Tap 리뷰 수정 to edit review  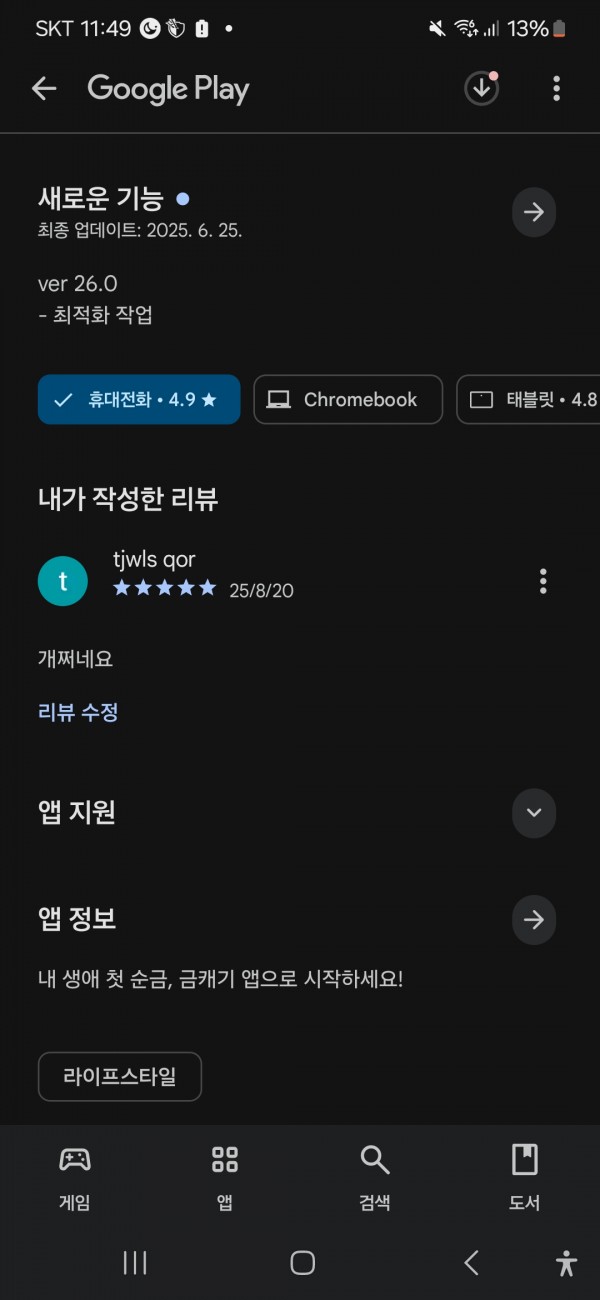point(78,713)
